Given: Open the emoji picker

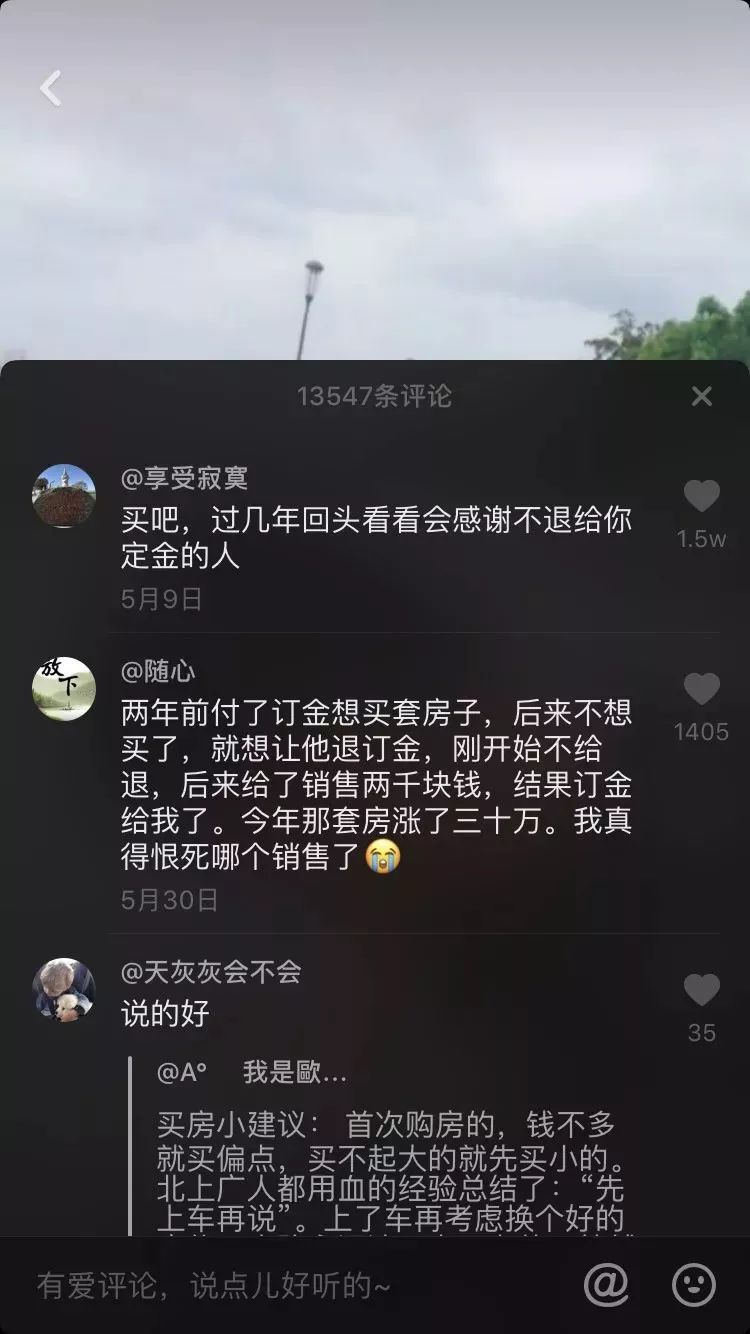Looking at the screenshot, I should click(x=694, y=1285).
